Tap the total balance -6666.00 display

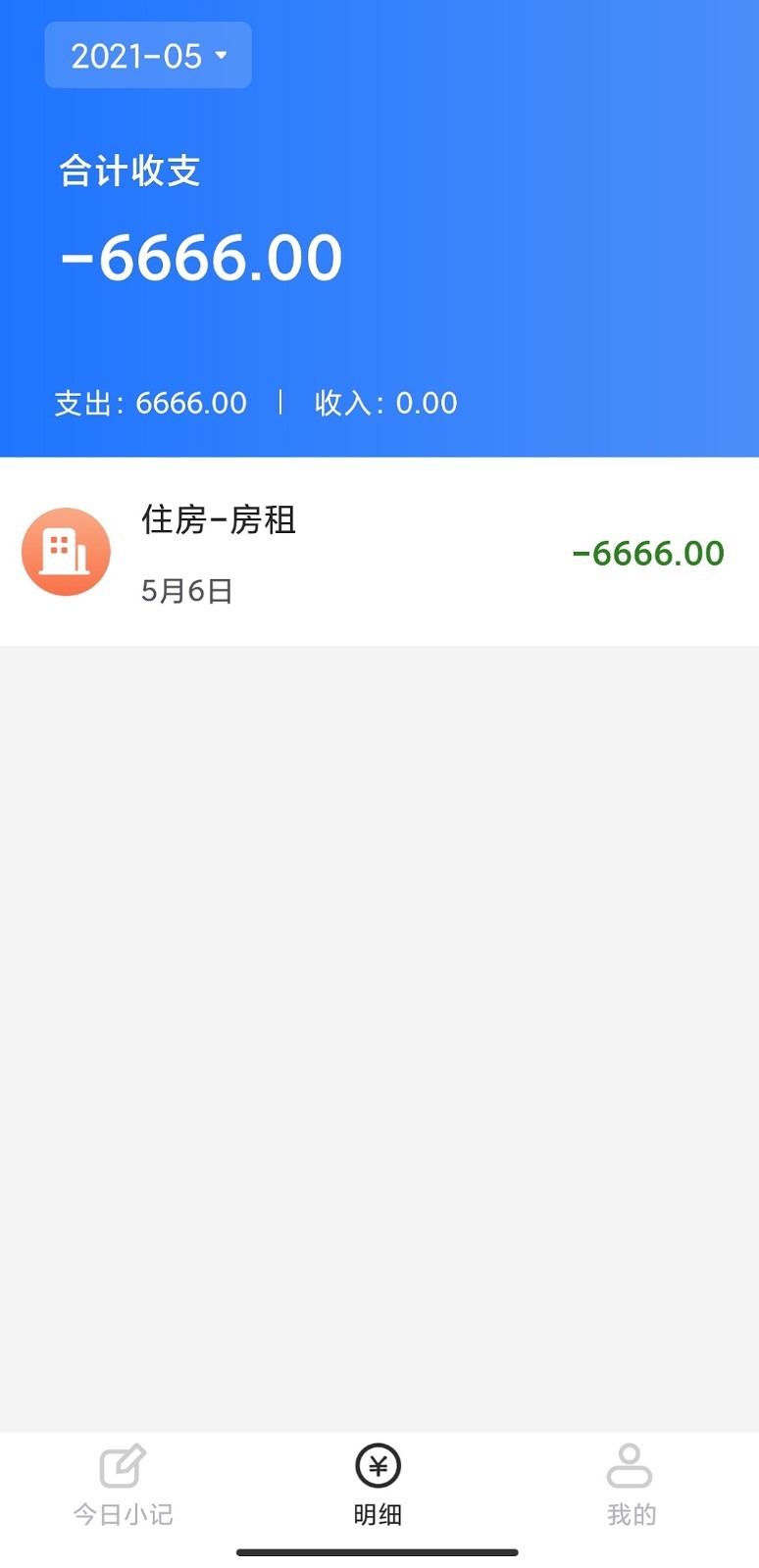[x=200, y=256]
